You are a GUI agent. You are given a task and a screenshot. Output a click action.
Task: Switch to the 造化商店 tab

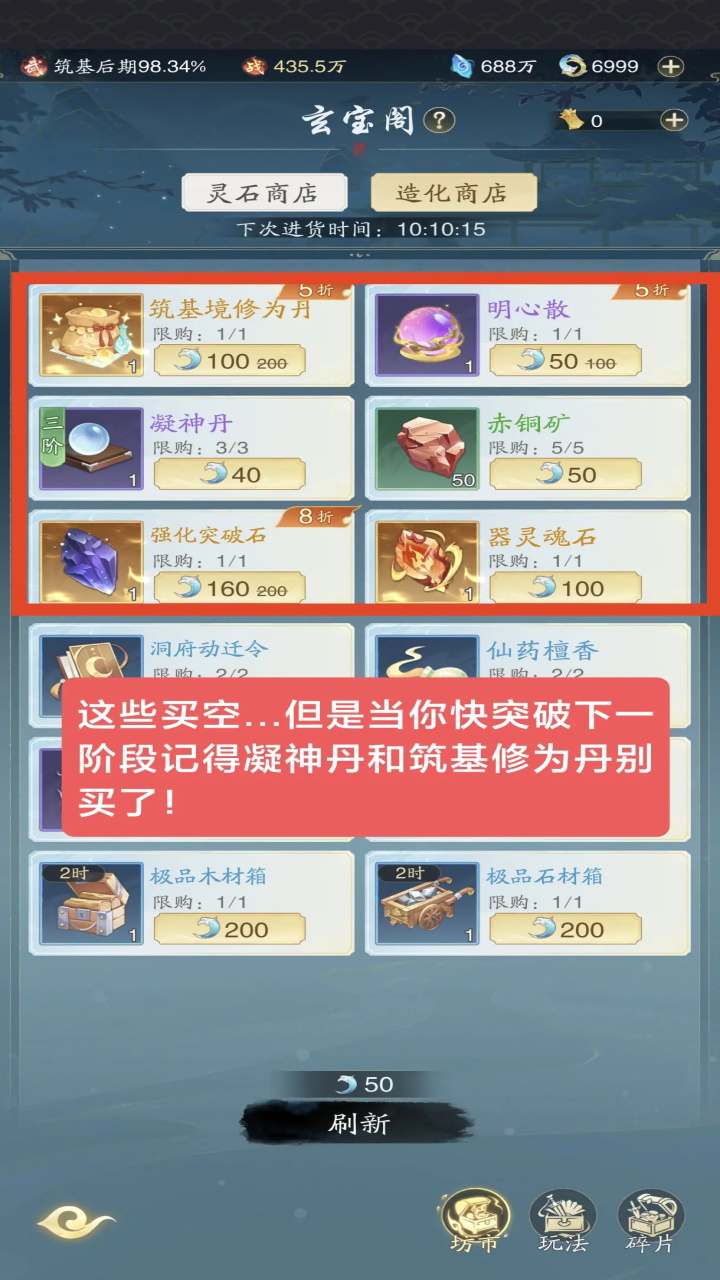coord(453,193)
